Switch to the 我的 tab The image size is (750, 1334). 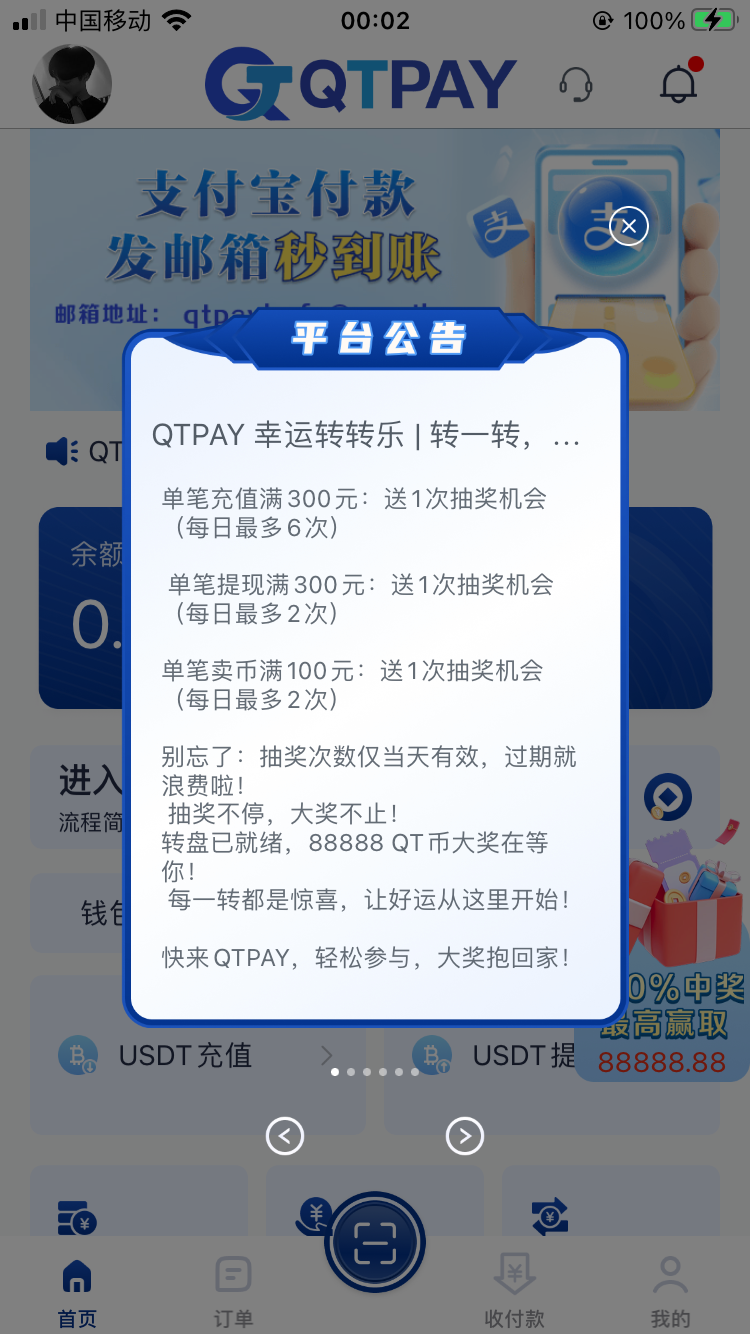coord(670,1292)
